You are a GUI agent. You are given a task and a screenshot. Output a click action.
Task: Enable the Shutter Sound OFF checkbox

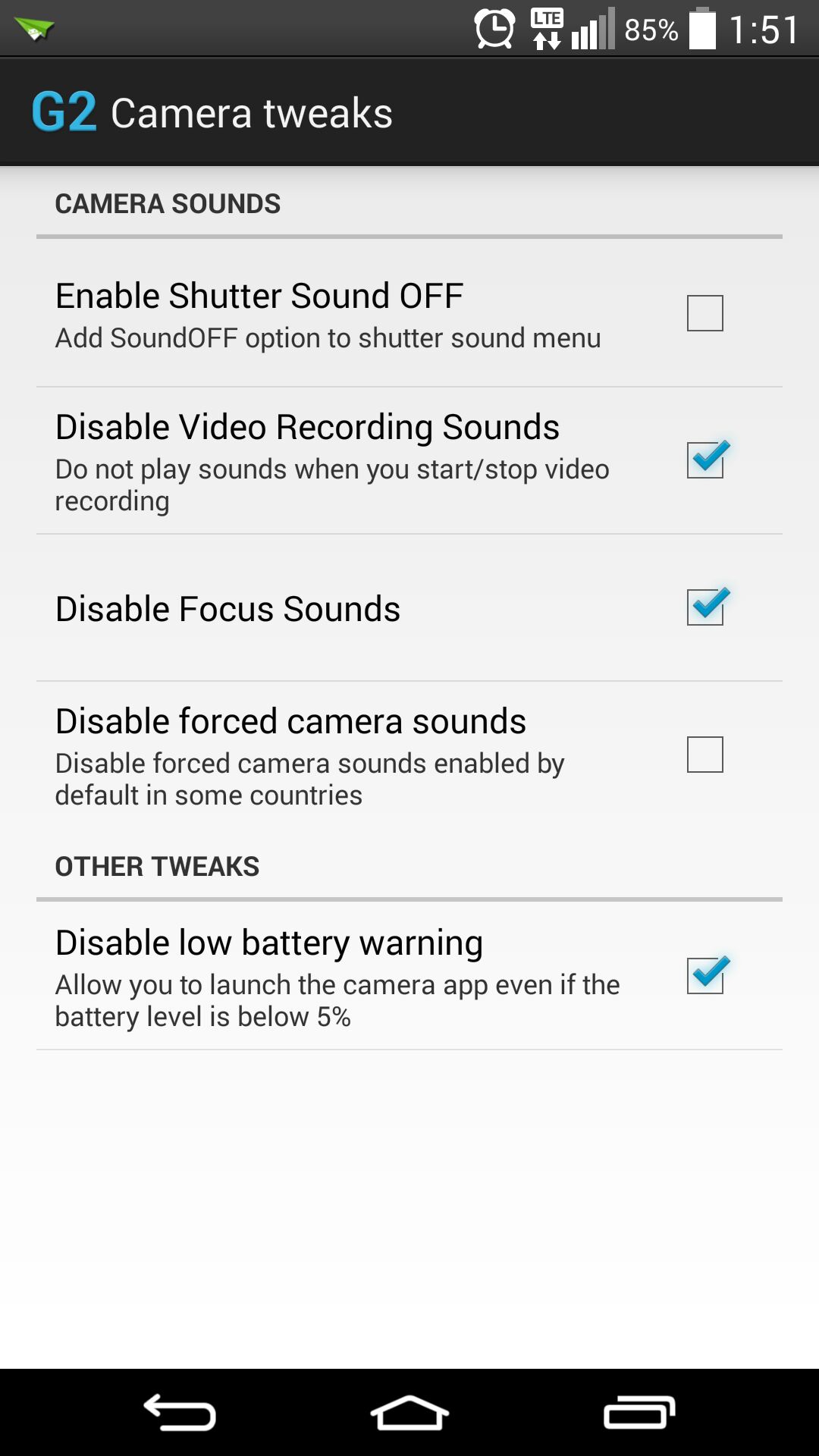[704, 313]
